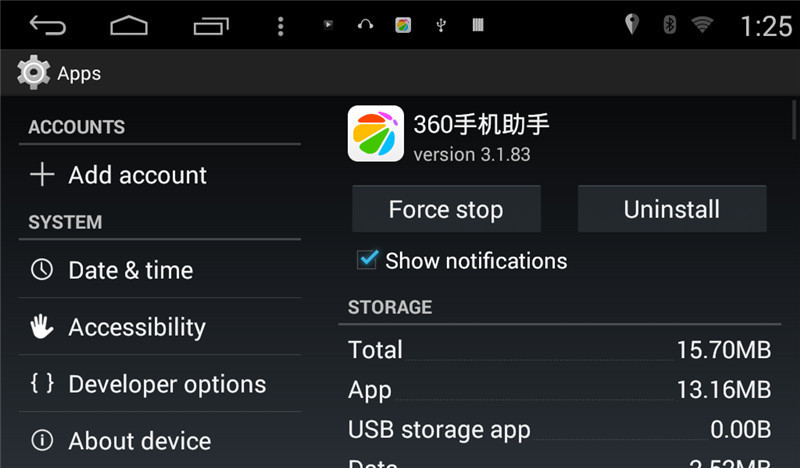Open Date & time settings
This screenshot has width=800, height=468.
click(130, 270)
